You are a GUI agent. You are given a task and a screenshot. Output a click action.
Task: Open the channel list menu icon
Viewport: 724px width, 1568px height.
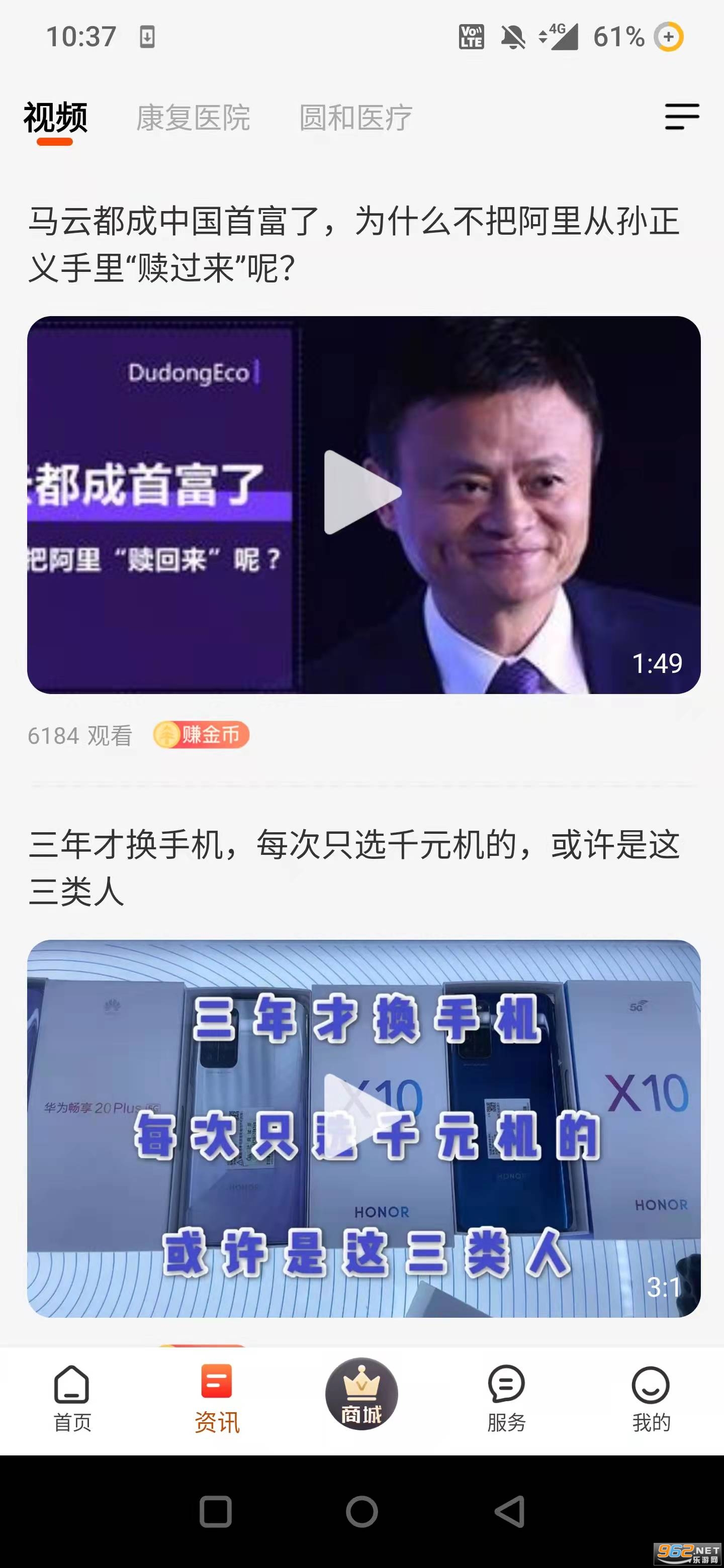point(681,117)
